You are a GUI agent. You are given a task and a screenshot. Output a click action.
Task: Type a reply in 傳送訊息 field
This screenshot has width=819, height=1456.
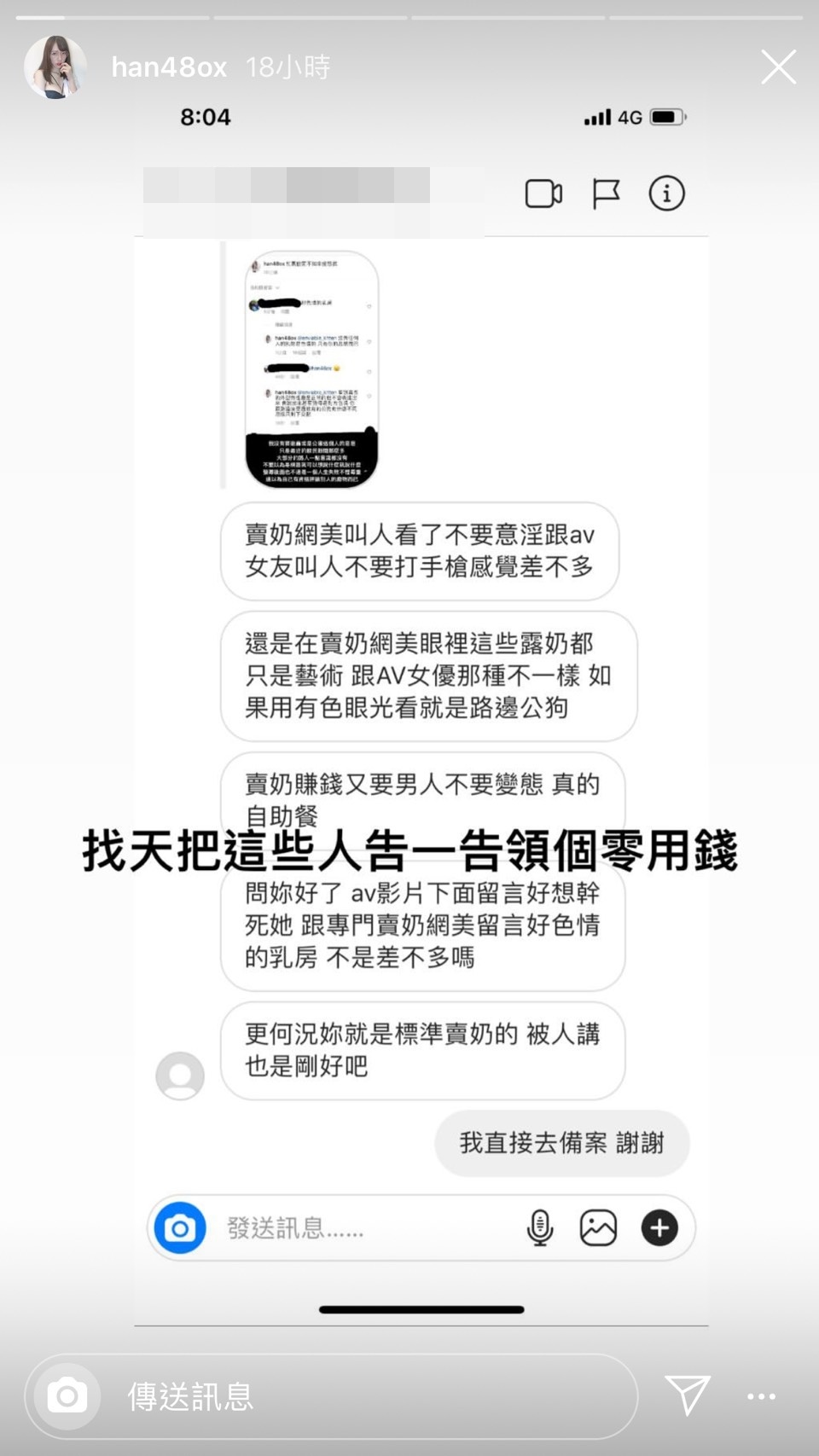pyautogui.click(x=358, y=1396)
